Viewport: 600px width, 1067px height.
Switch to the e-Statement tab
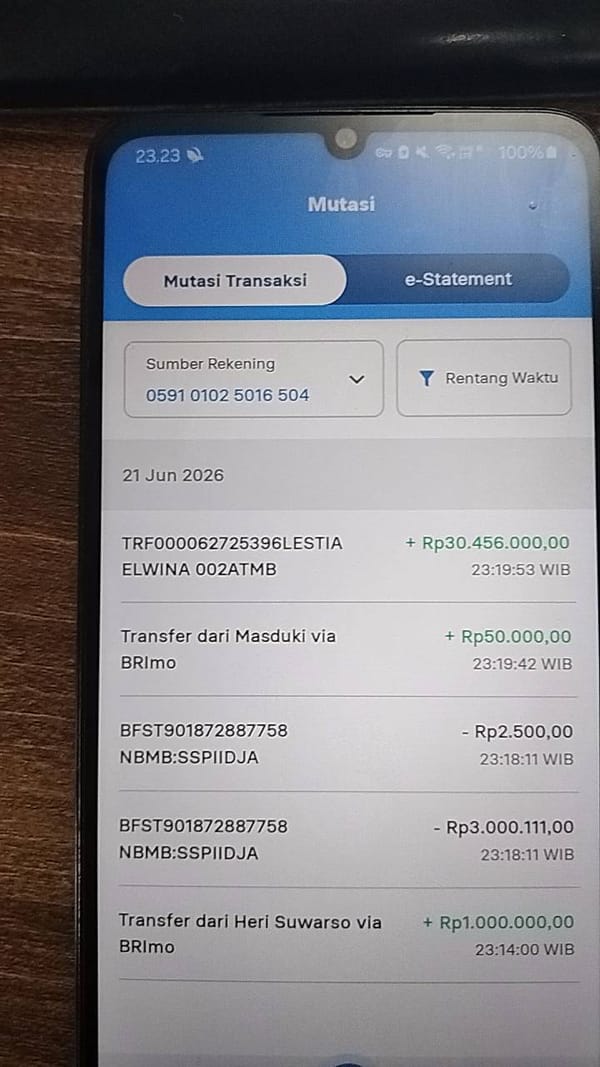click(x=458, y=279)
